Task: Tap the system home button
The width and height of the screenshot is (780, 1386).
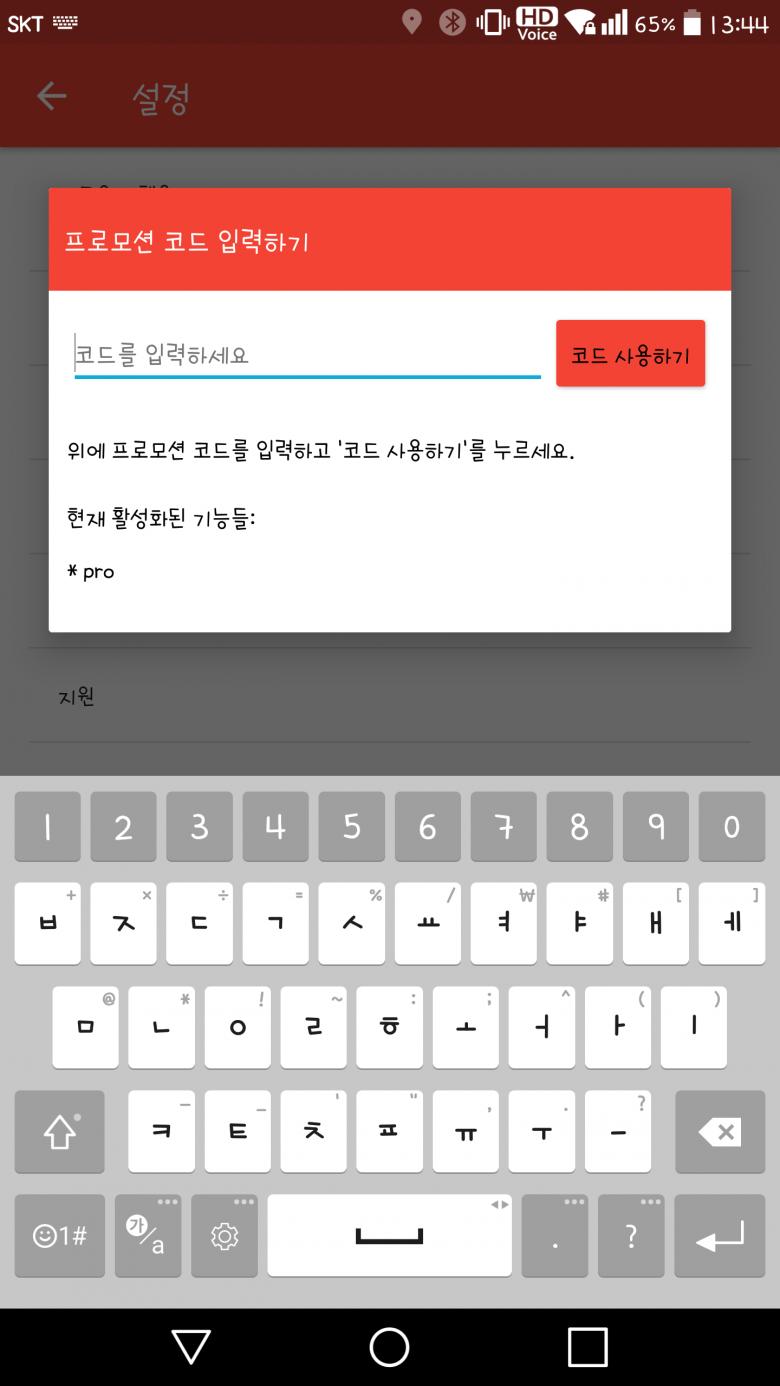Action: 389,1347
